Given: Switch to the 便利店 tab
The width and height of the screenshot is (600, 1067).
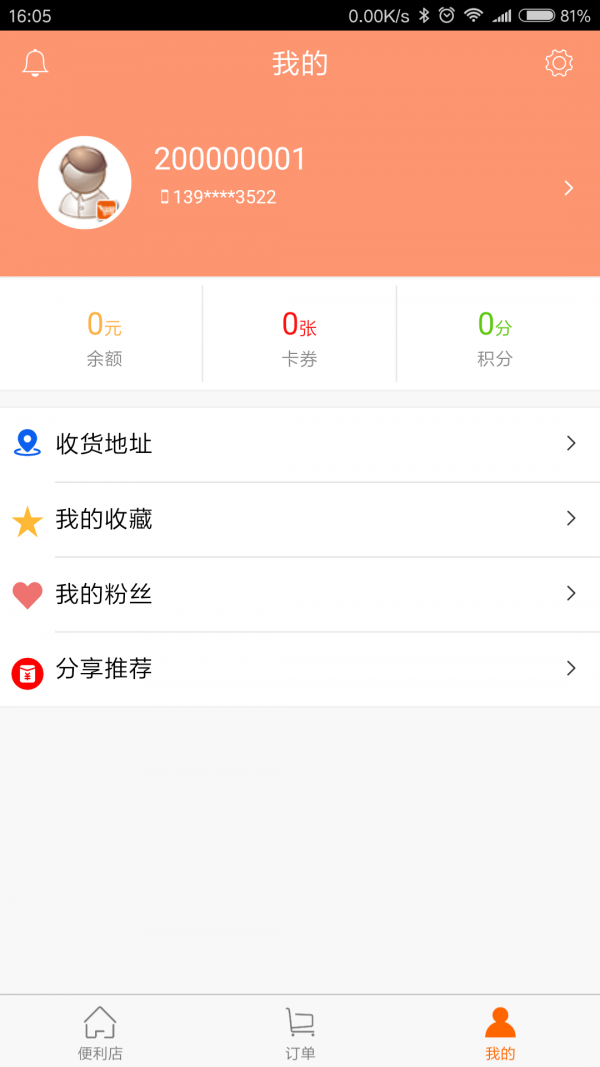Looking at the screenshot, I should [x=100, y=1033].
